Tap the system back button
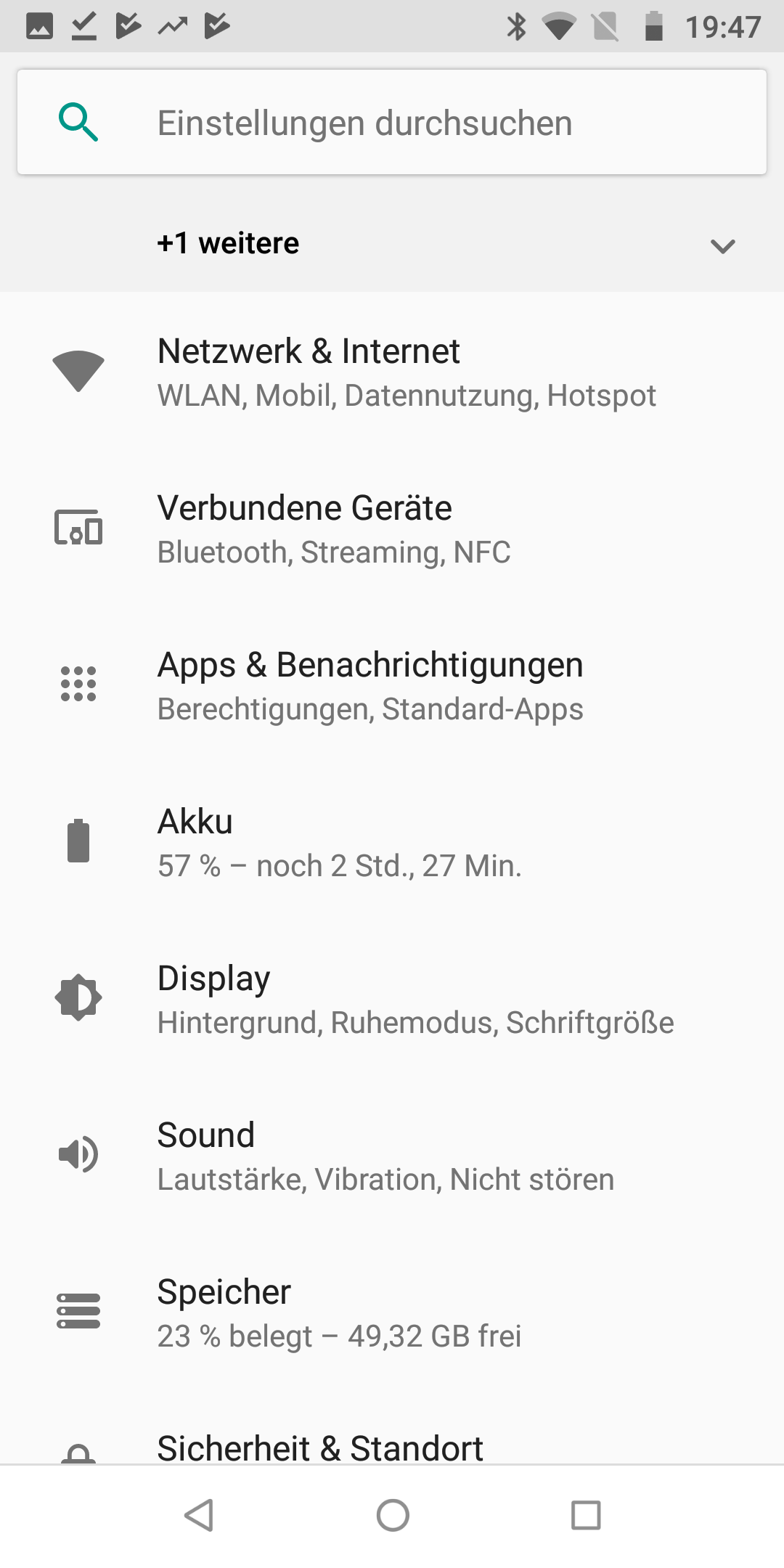Screen dimensions: 784x1568 tap(199, 1516)
